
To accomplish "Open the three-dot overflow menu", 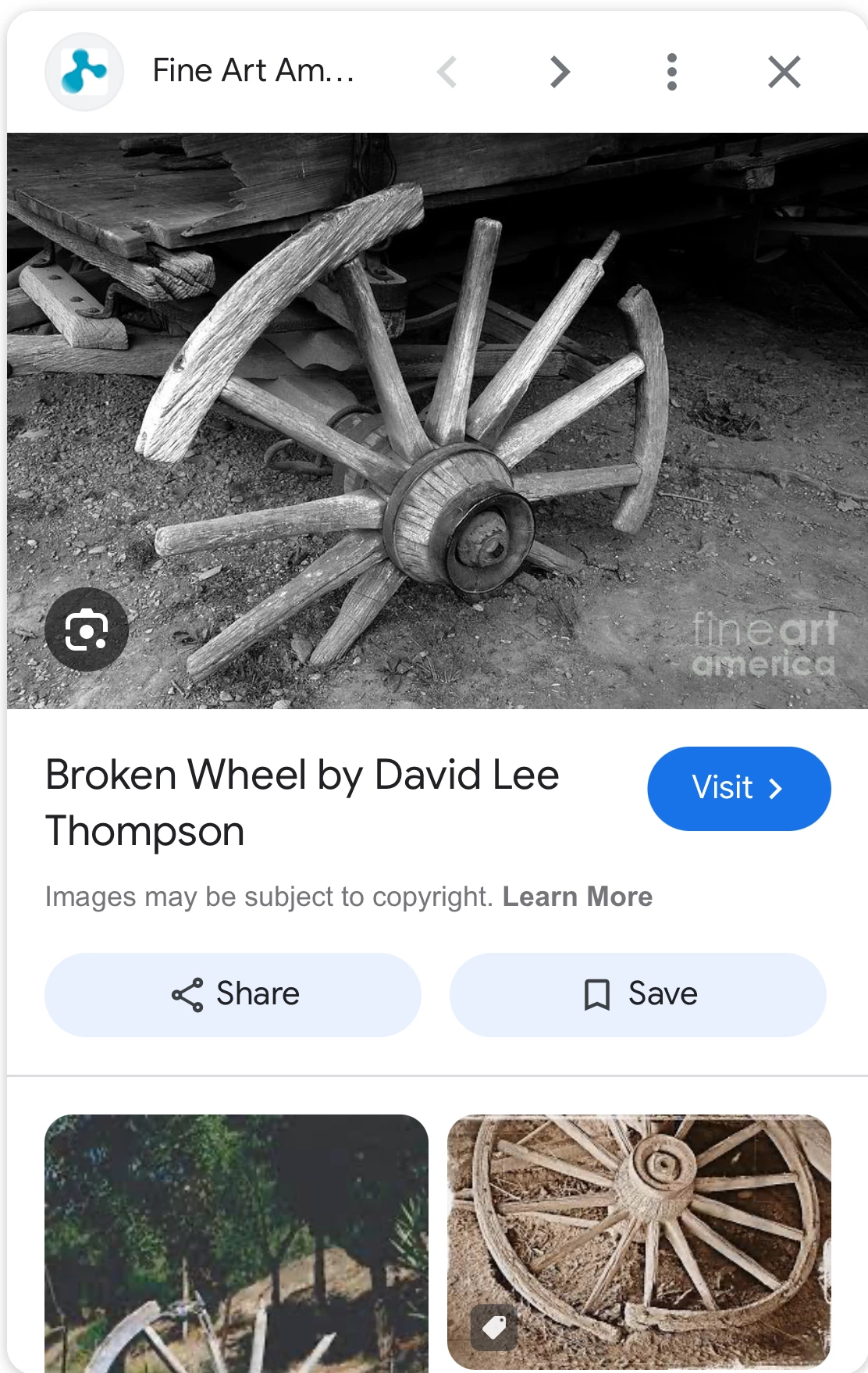I will point(671,73).
